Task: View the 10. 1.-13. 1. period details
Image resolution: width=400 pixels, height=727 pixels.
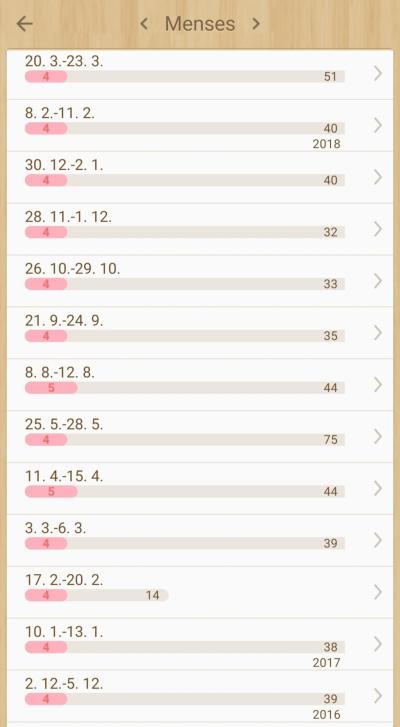Action: pos(200,645)
